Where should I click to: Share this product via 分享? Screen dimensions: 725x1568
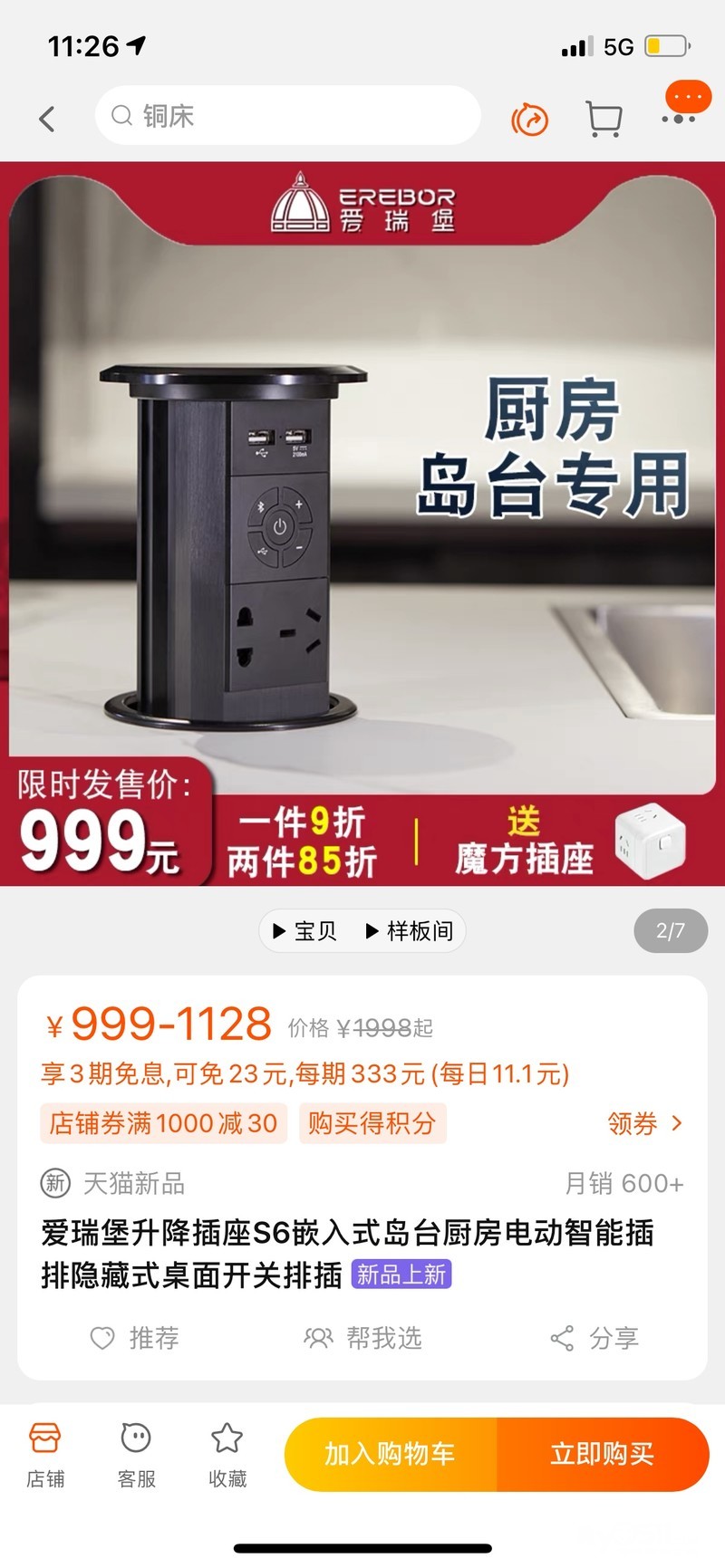point(595,1338)
